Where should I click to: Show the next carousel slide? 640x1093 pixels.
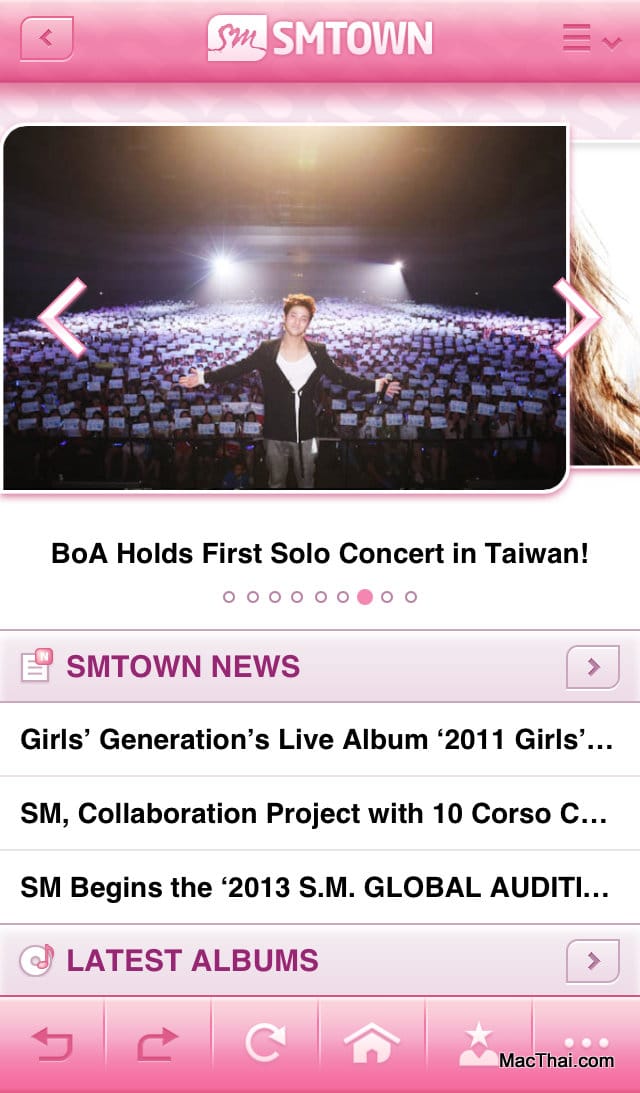click(577, 318)
